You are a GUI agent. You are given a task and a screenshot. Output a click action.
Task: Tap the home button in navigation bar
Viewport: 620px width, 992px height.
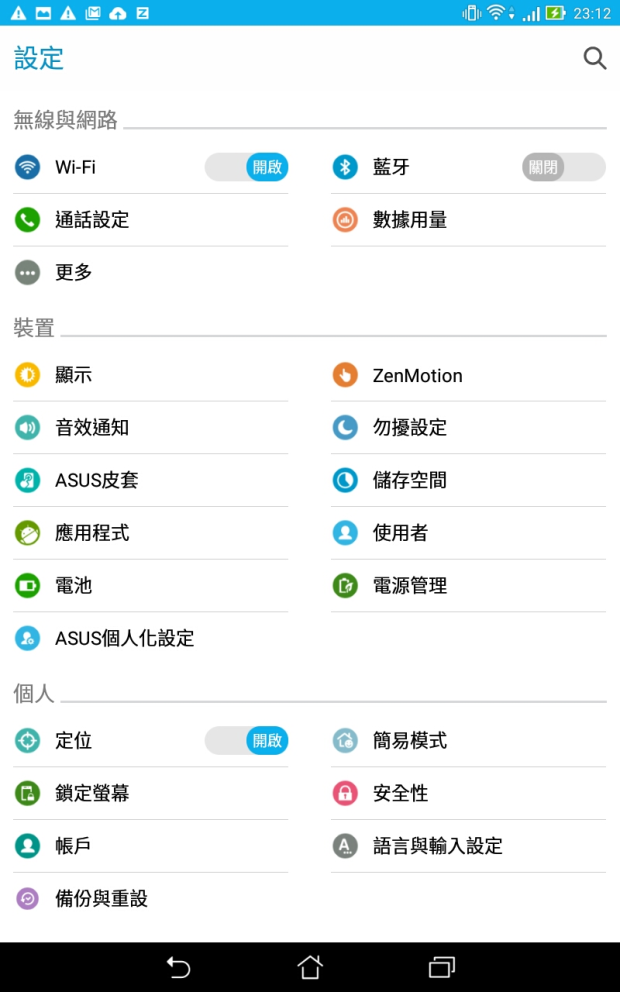(x=310, y=967)
